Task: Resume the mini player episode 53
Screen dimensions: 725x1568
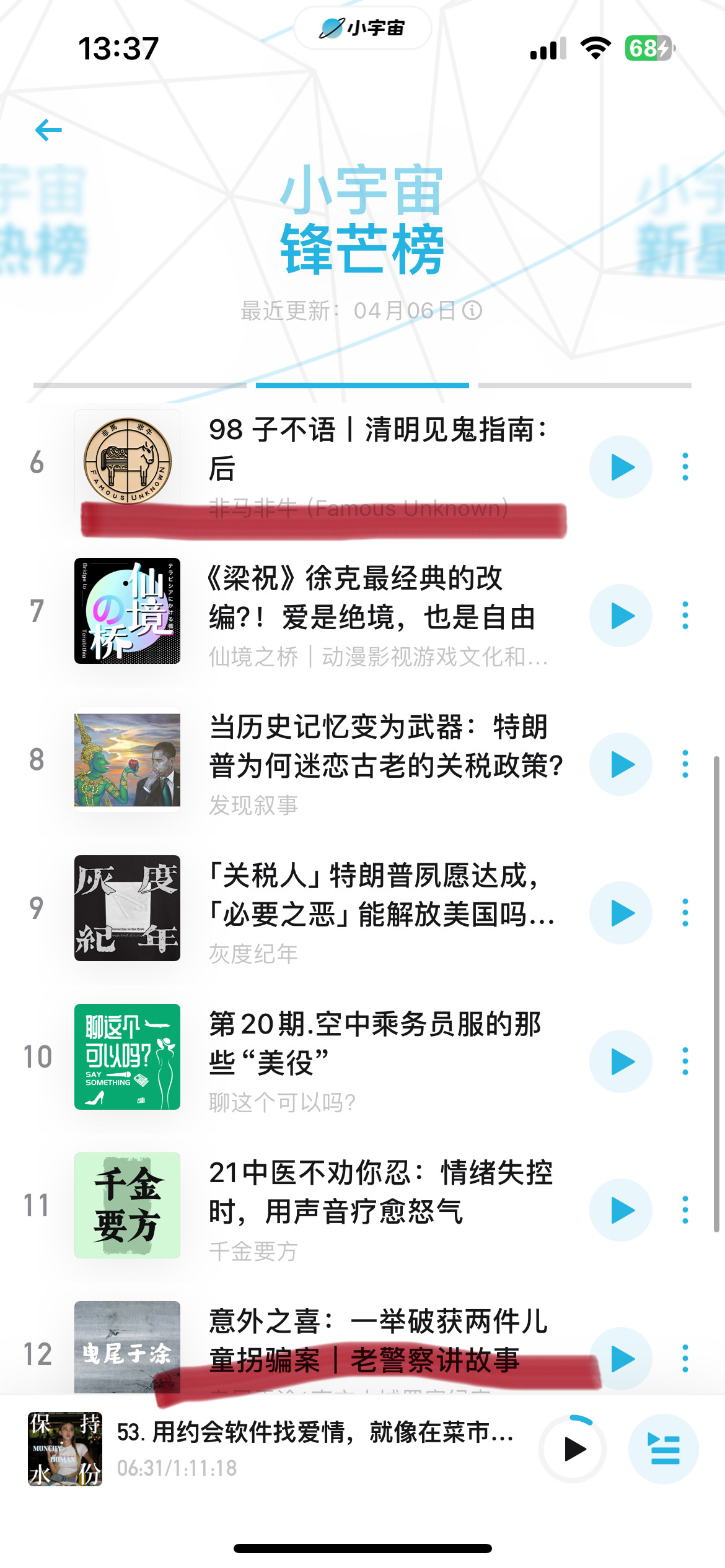Action: (x=573, y=1449)
